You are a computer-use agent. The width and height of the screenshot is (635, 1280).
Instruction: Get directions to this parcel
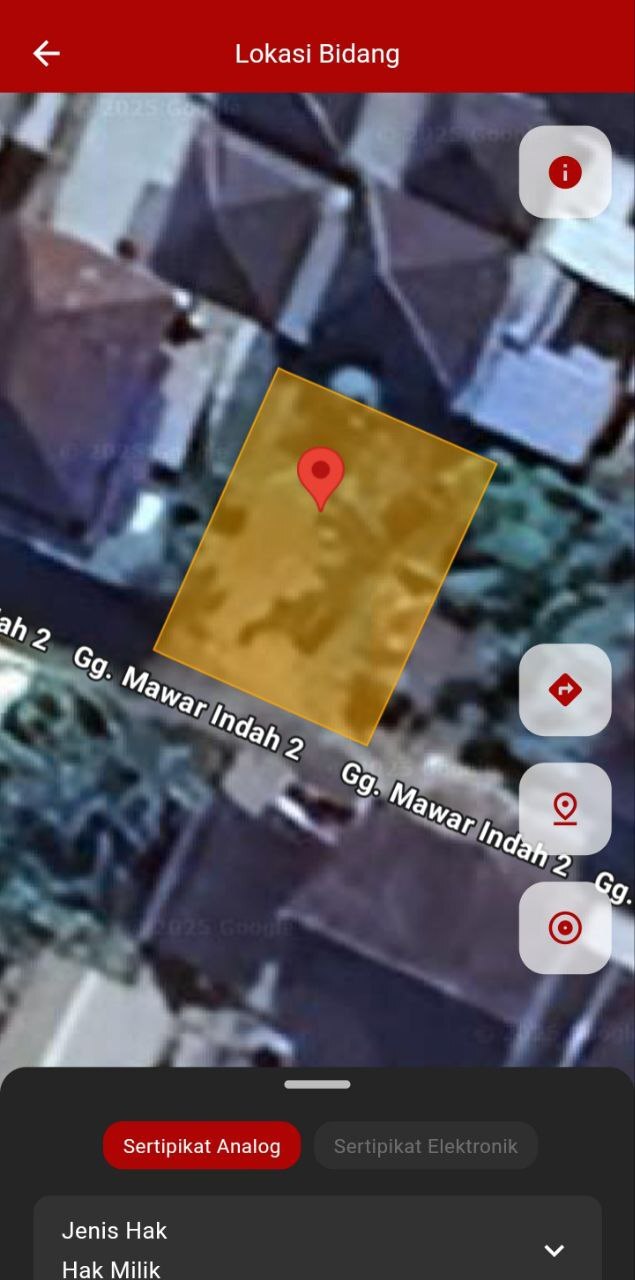coord(565,689)
